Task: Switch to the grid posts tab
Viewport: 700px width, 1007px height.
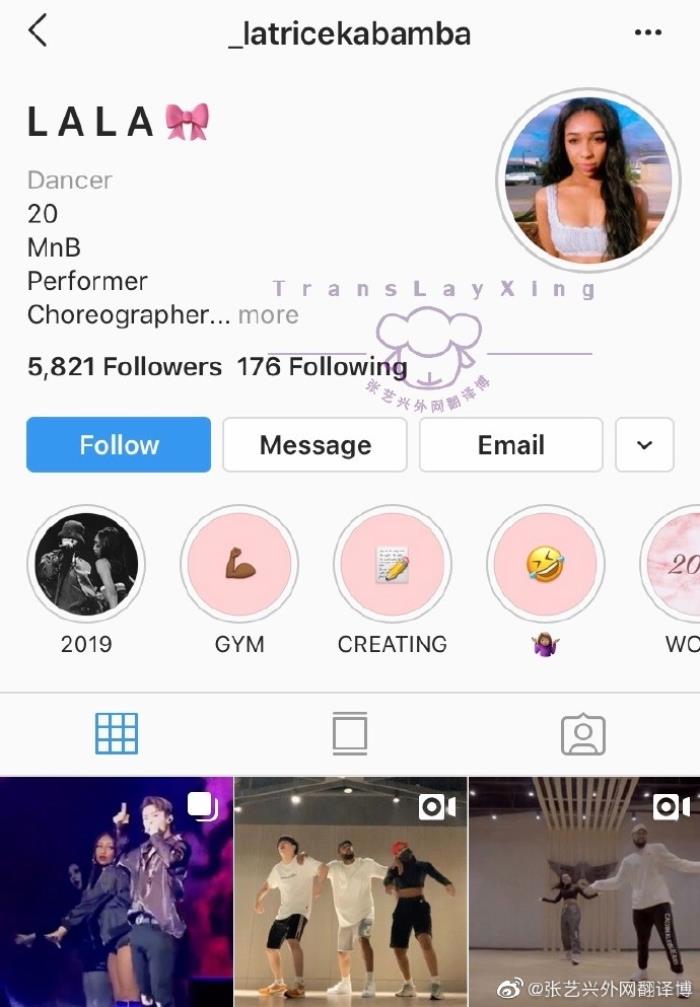Action: tap(117, 734)
